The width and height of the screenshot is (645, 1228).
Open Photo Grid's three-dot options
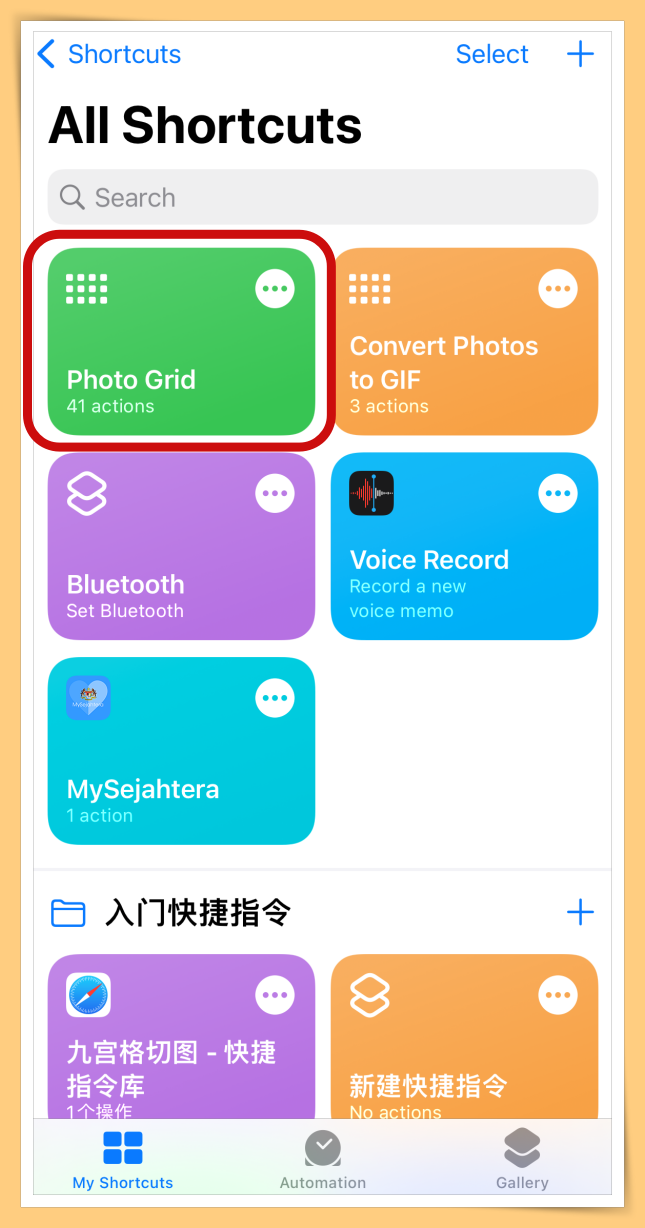pos(275,289)
